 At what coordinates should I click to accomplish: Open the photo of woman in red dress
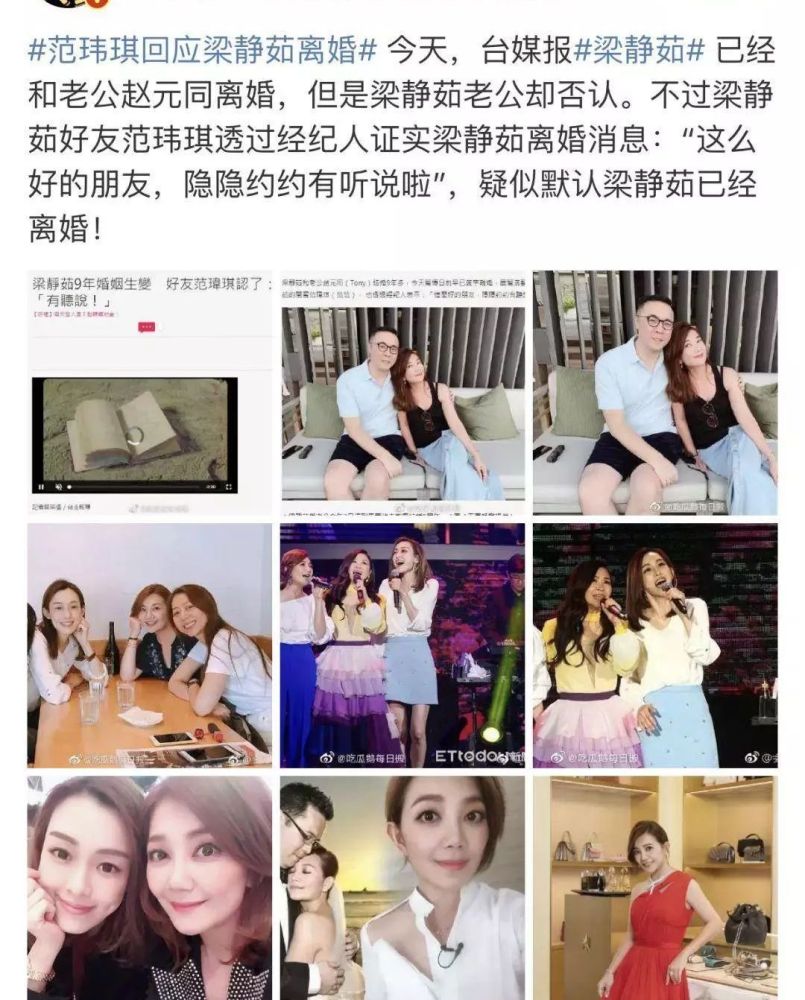coord(655,888)
